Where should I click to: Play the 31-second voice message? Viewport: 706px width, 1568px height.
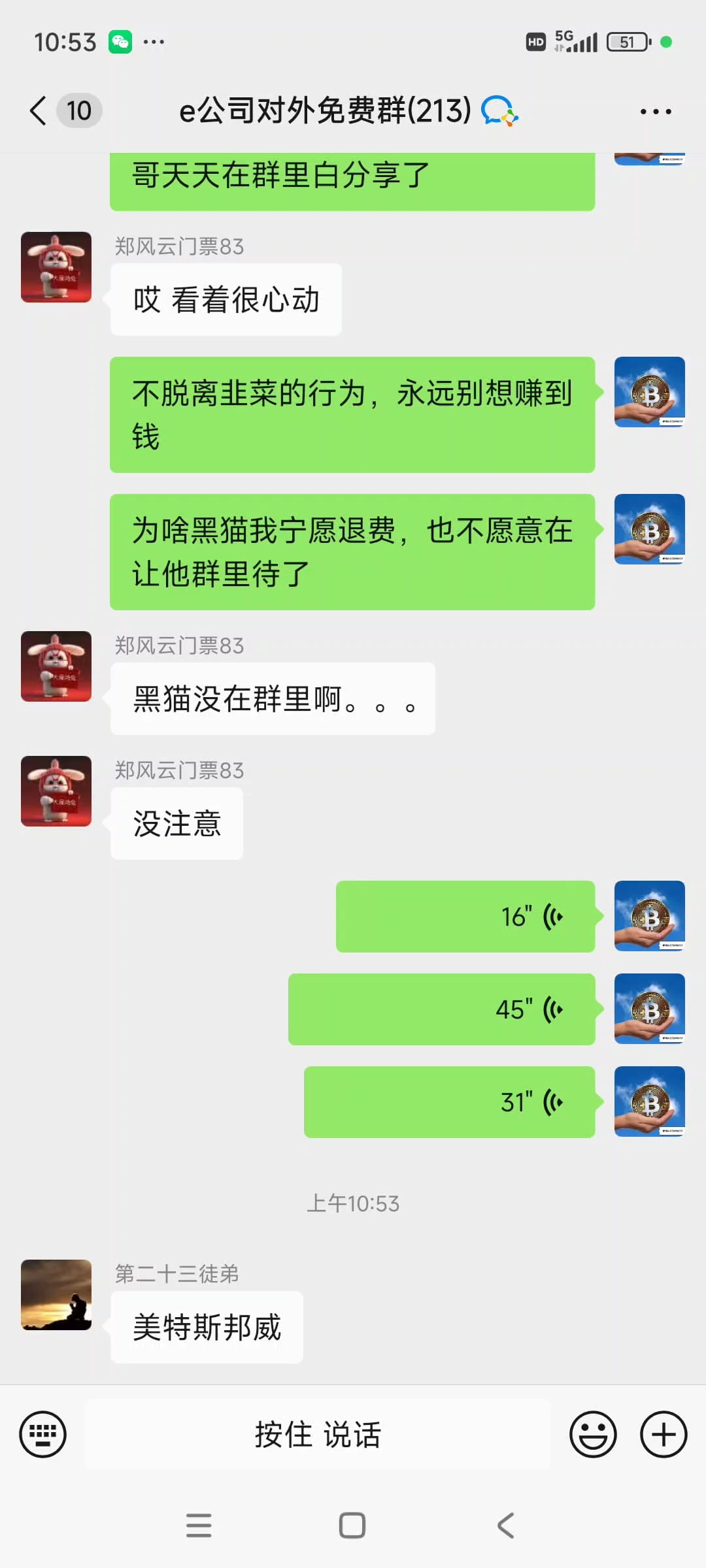pyautogui.click(x=450, y=1102)
